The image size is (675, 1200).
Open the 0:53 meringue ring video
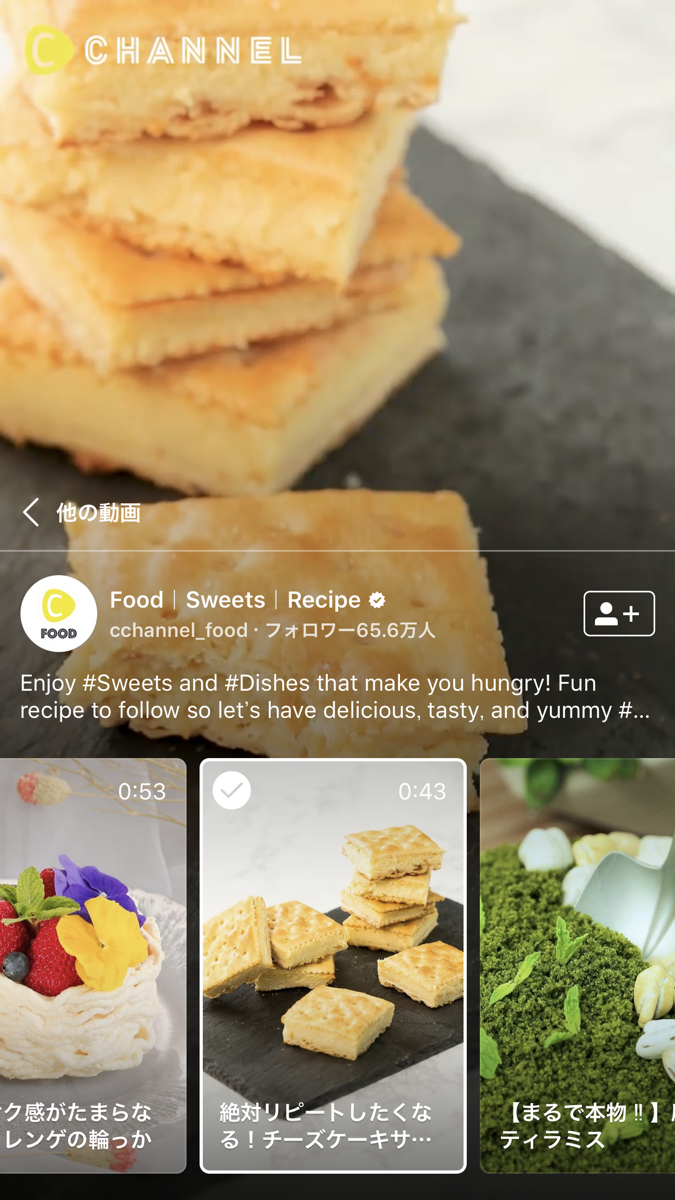point(92,965)
